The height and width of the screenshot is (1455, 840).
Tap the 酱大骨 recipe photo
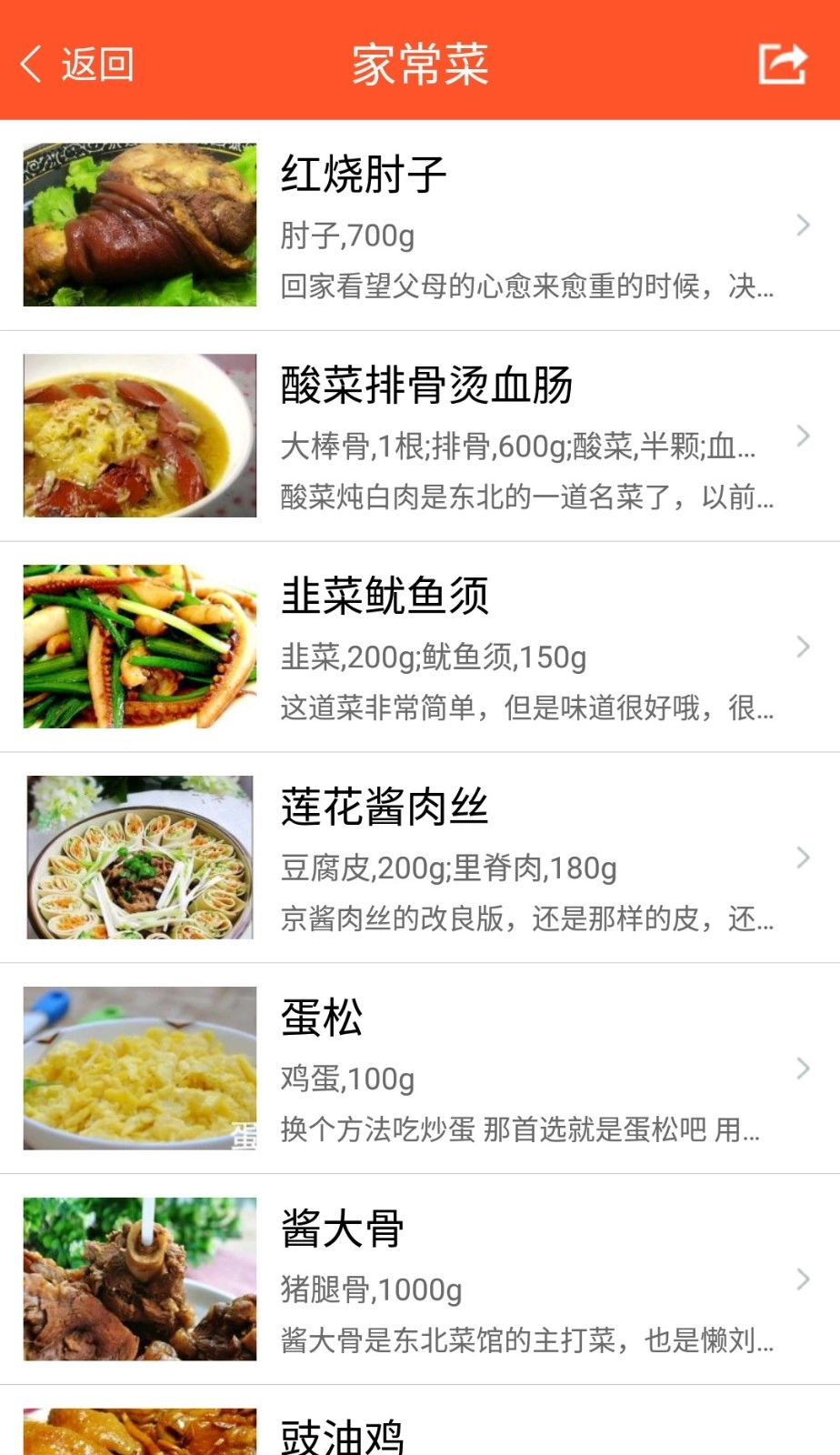[x=138, y=1279]
